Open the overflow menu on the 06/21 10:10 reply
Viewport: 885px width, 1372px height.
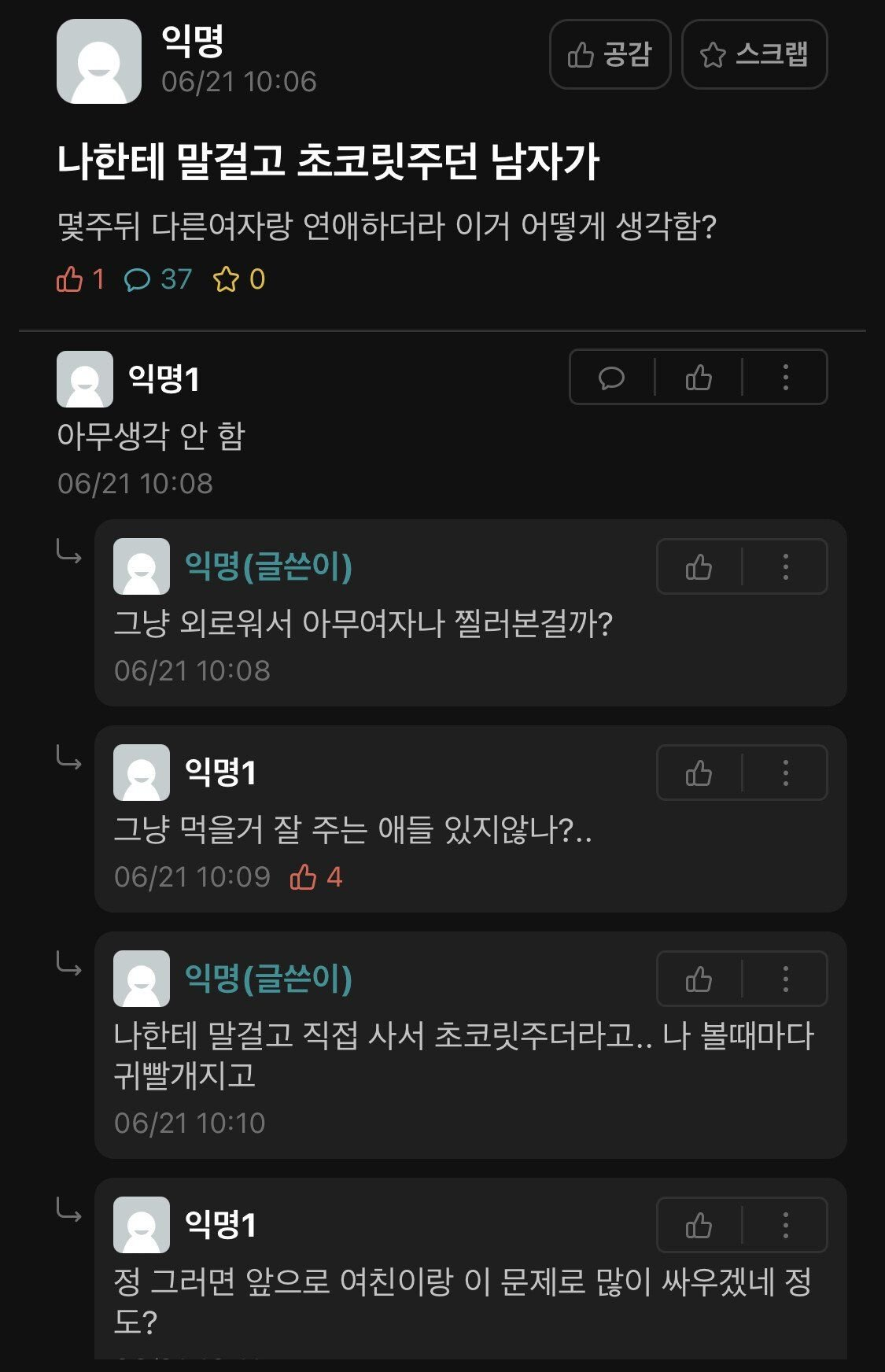(785, 979)
